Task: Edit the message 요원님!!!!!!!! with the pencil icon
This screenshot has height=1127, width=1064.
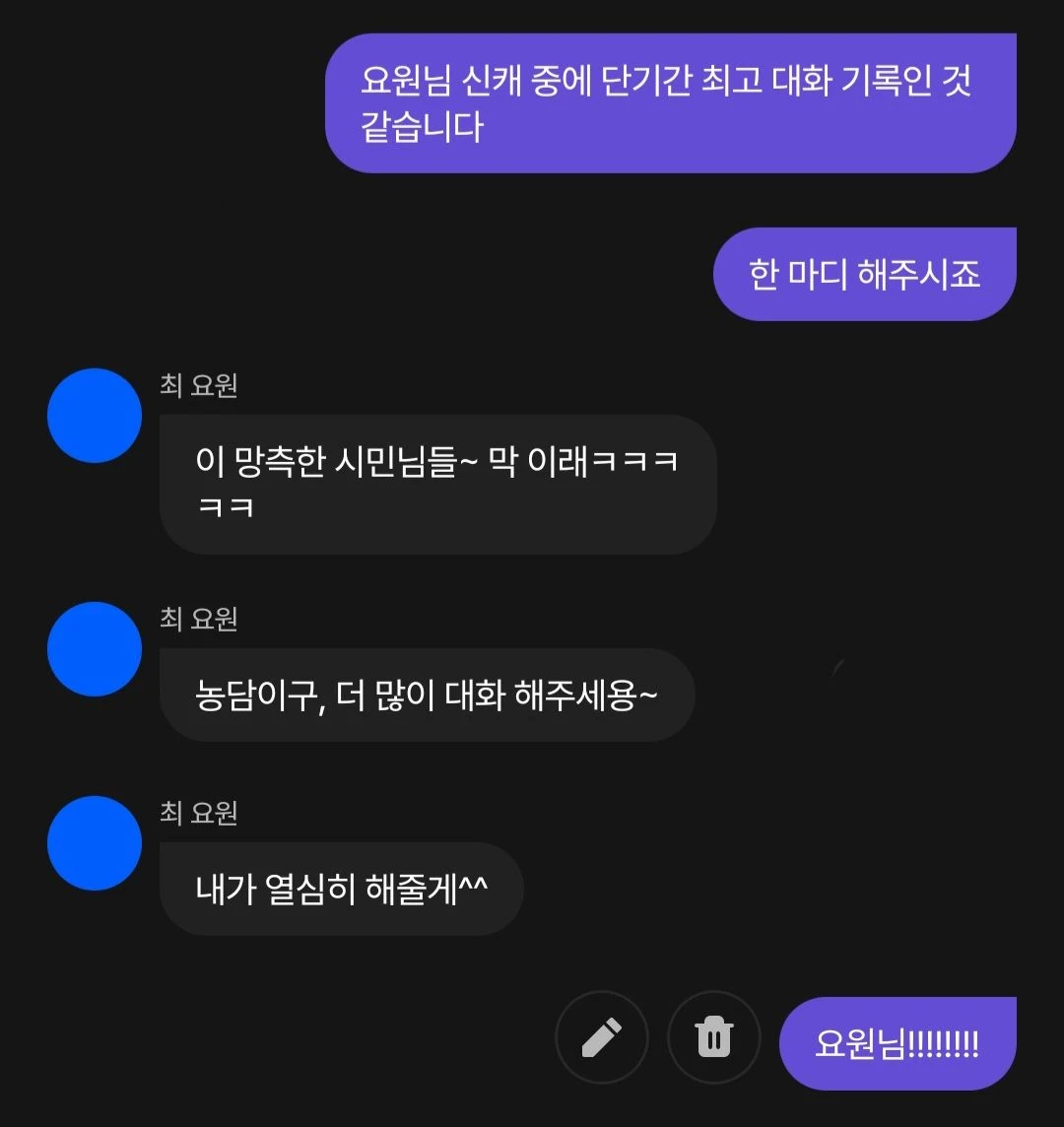Action: pos(601,1037)
